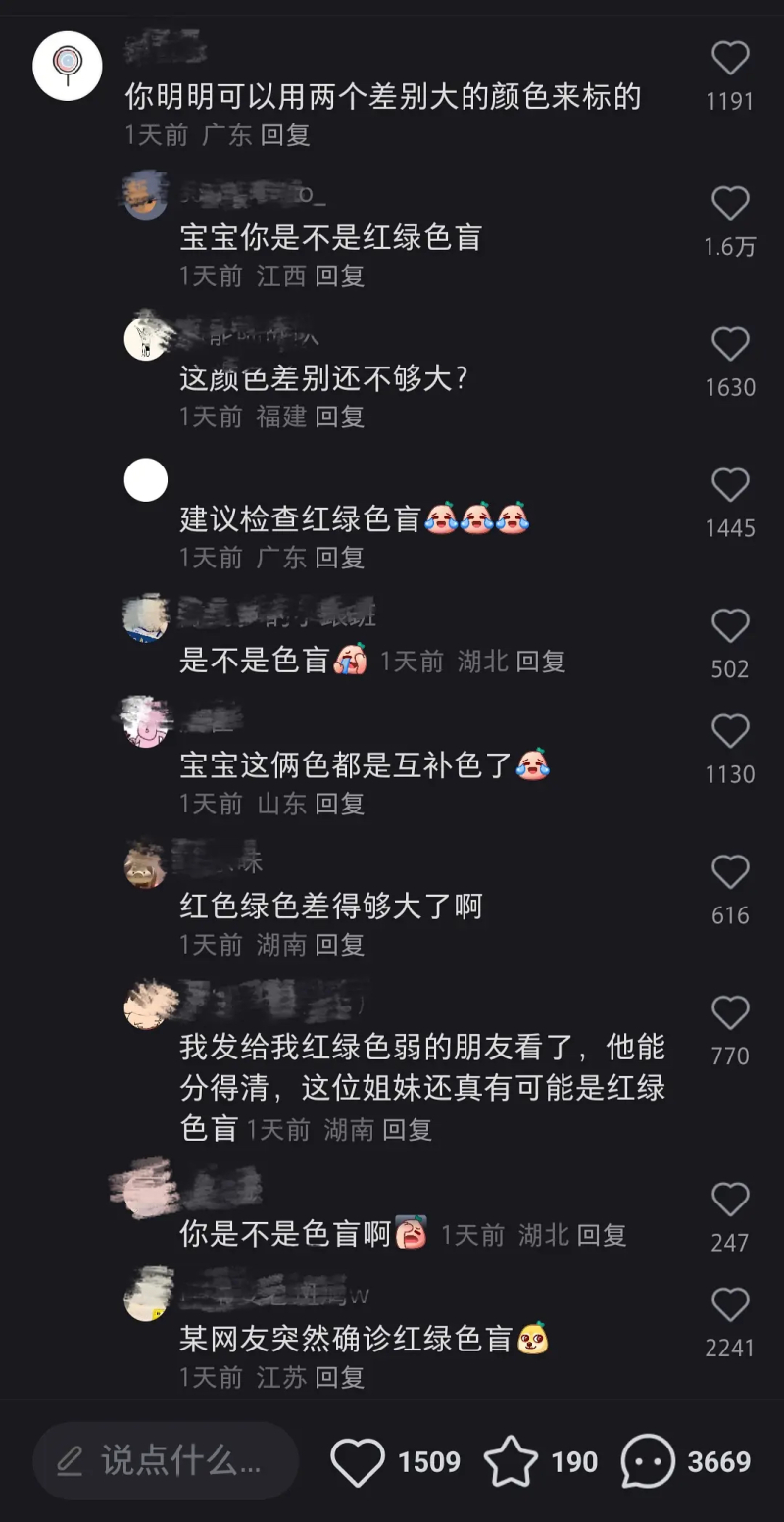Reply to '红色绿色差得够大了啊' comment
Image resolution: width=784 pixels, height=1522 pixels.
tap(339, 945)
